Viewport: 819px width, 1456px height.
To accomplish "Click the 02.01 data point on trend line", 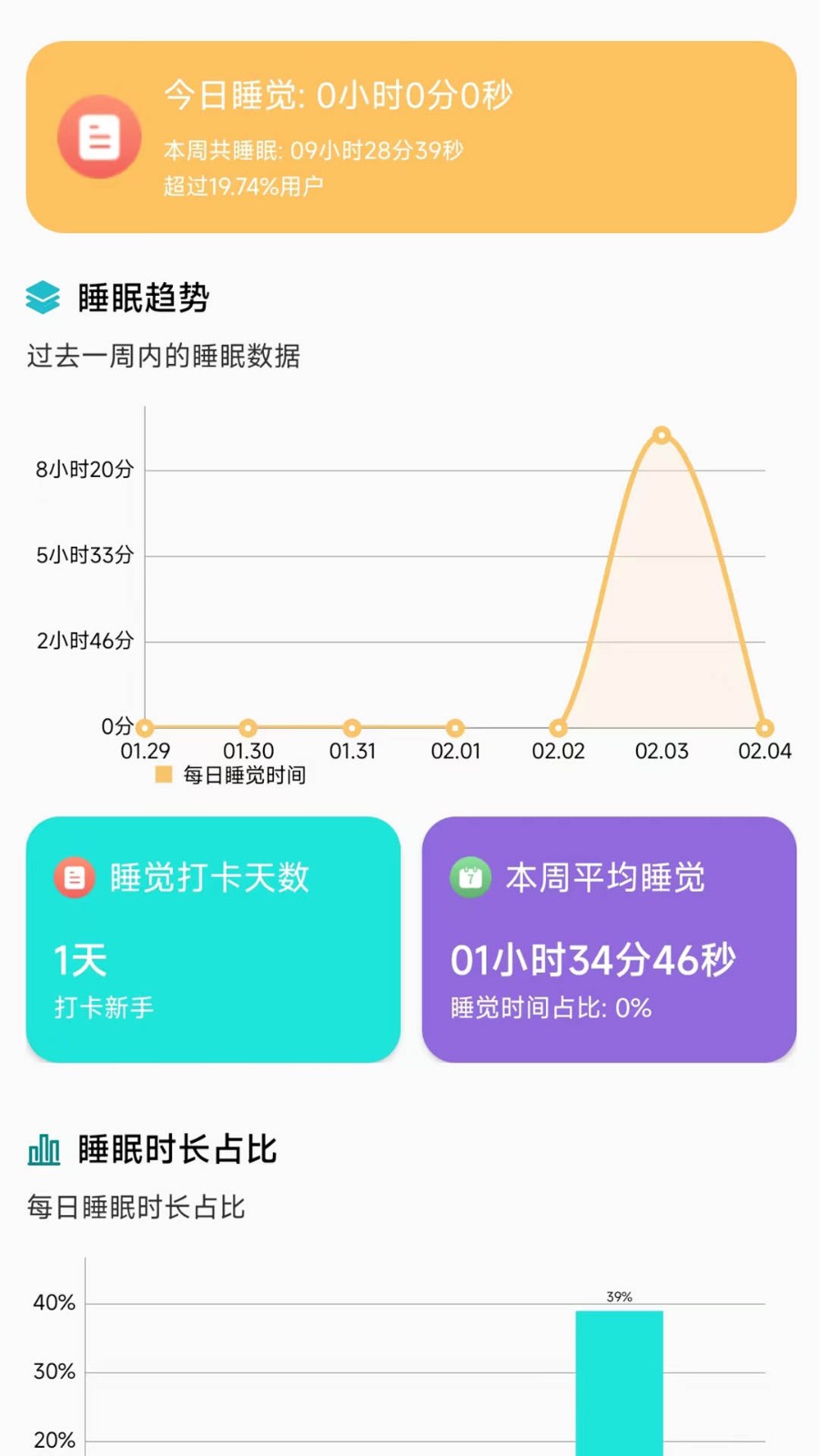I will [455, 727].
